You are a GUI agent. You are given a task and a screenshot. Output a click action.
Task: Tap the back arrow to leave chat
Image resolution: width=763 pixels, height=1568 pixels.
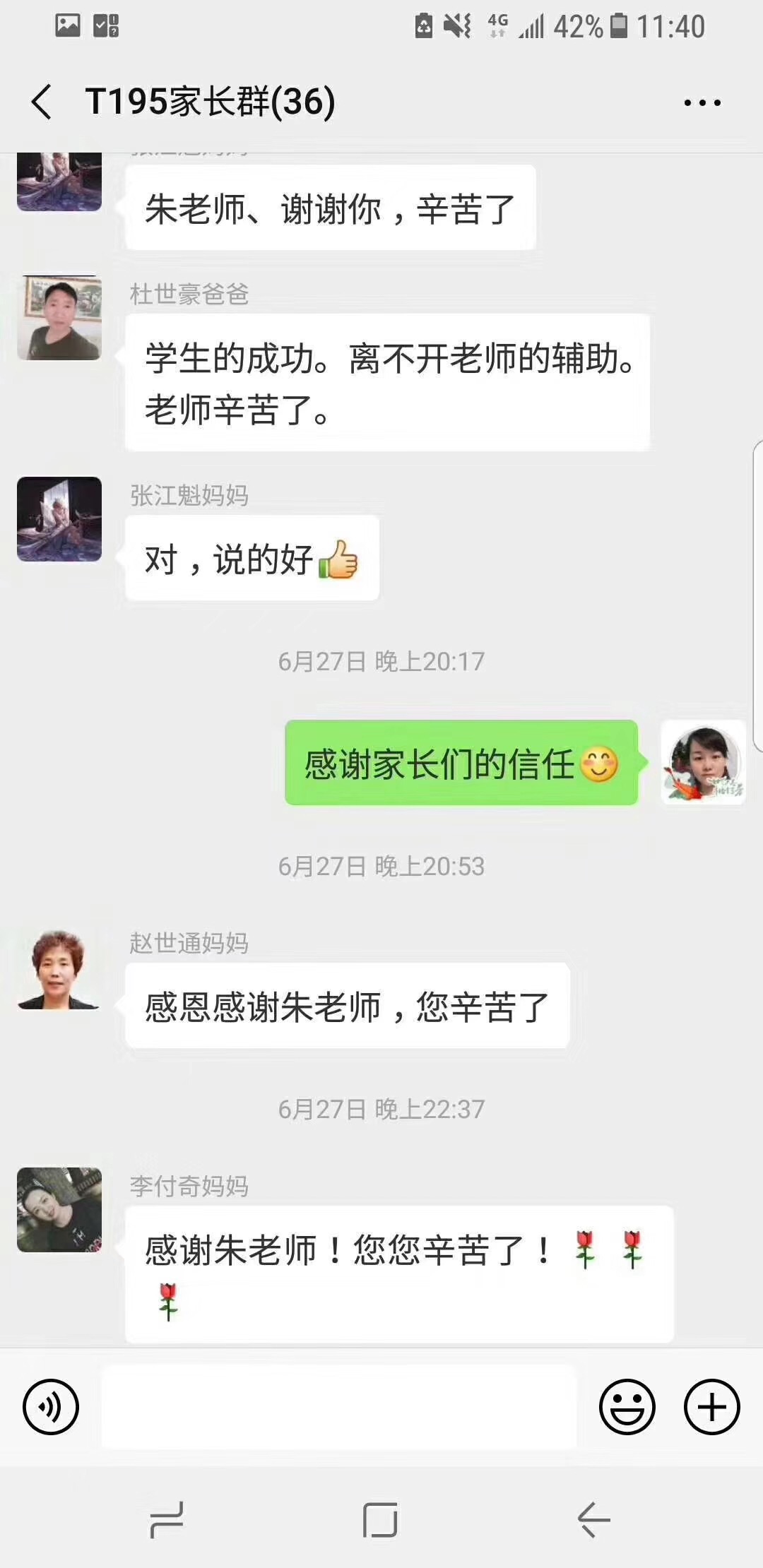[40, 101]
